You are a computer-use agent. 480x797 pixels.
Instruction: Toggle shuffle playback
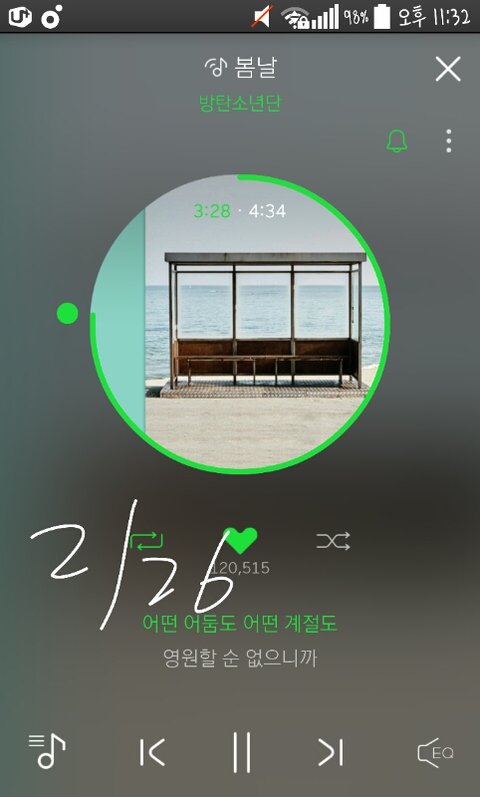[333, 541]
